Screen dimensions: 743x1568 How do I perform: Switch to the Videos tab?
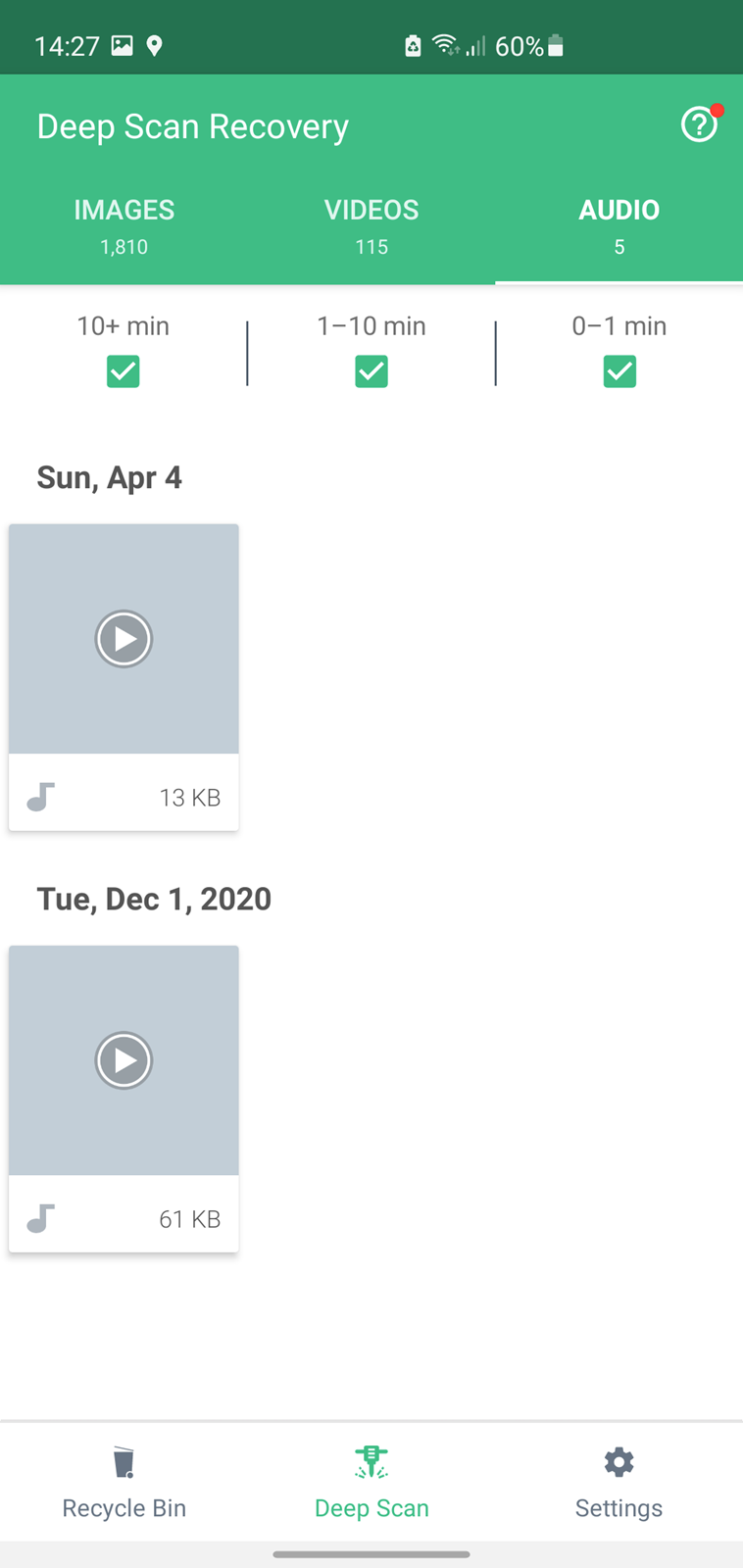pyautogui.click(x=371, y=227)
